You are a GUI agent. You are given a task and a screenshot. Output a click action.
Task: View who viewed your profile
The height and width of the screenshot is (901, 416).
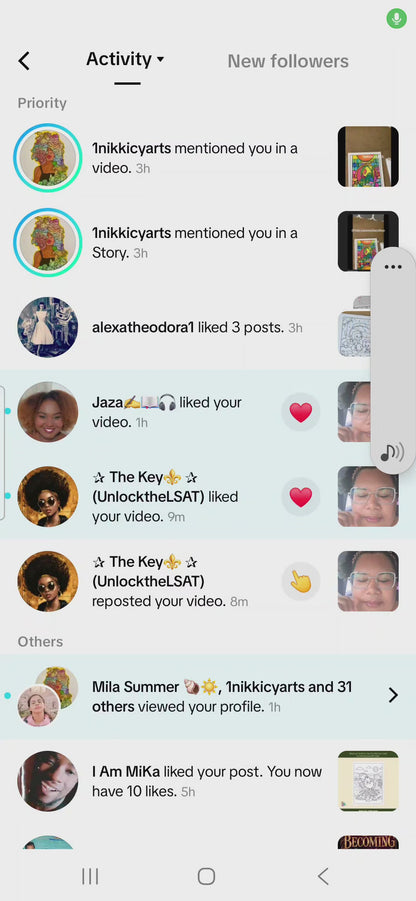pyautogui.click(x=208, y=696)
